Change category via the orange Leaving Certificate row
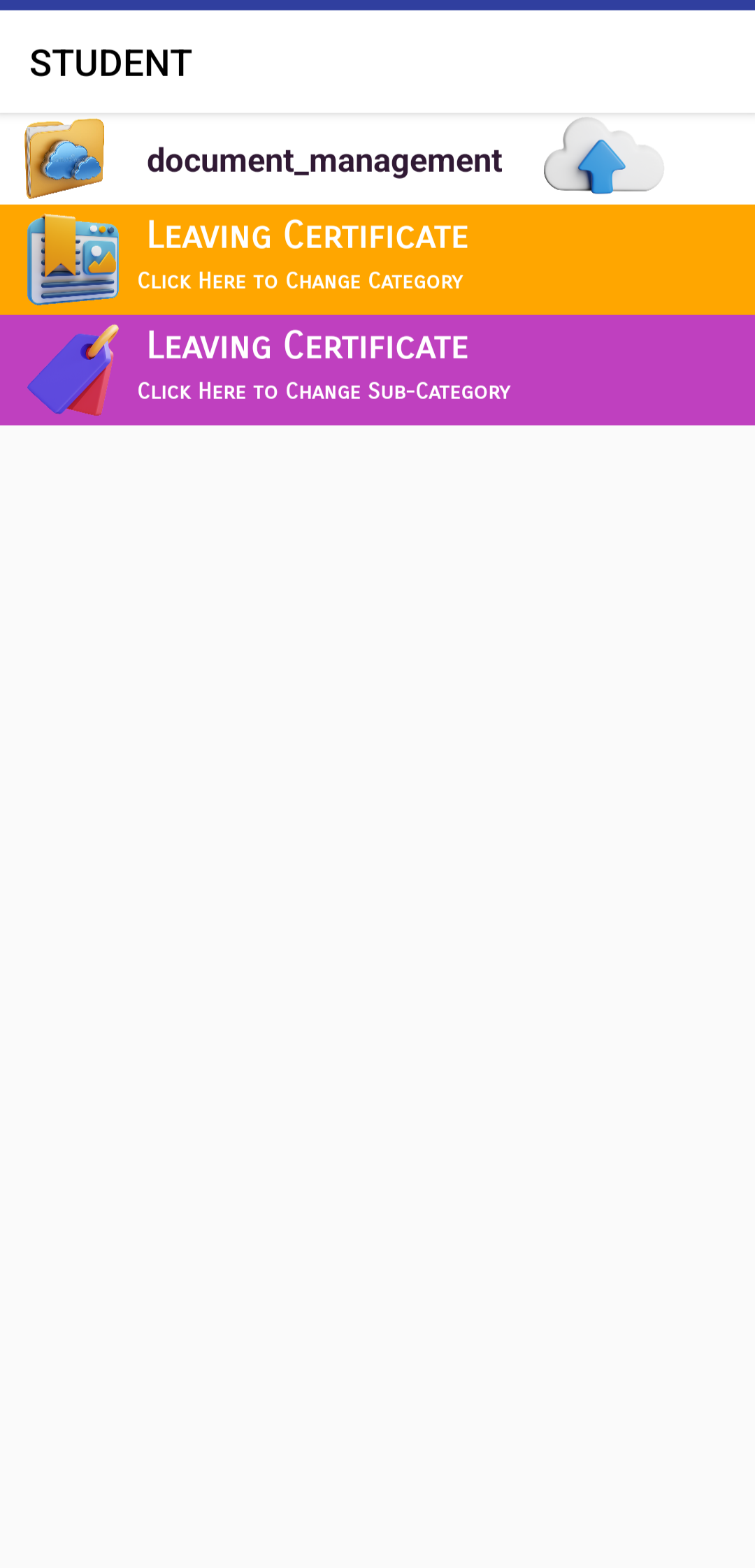The width and height of the screenshot is (755, 1568). click(377, 259)
